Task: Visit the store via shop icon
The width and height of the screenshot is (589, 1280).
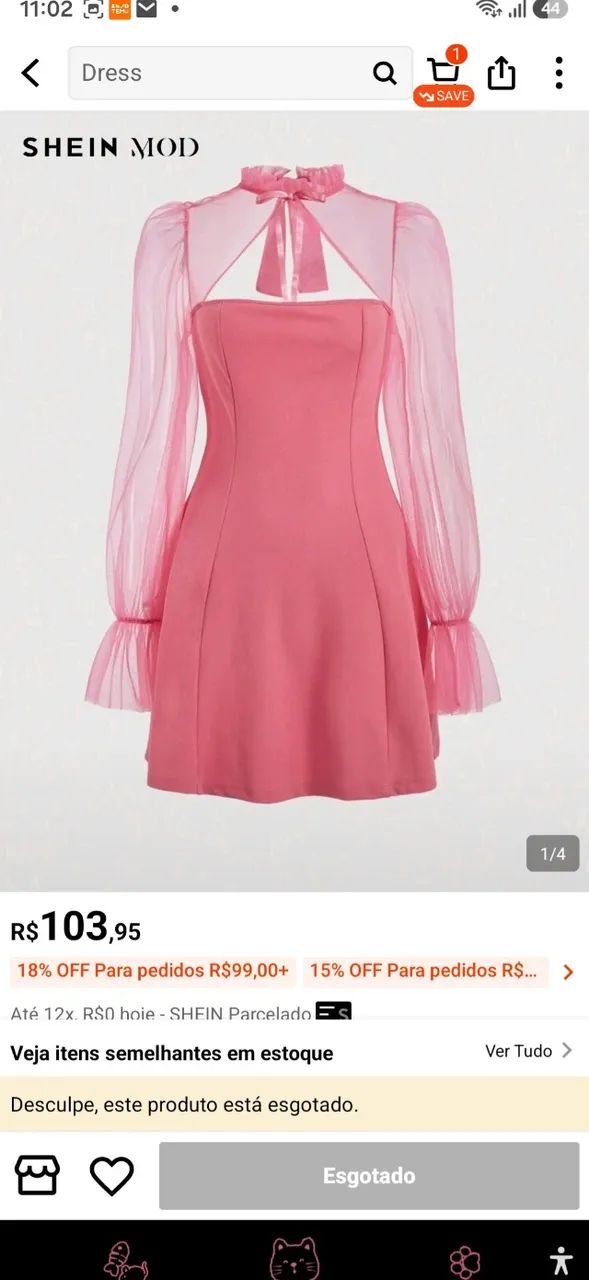Action: click(37, 1175)
